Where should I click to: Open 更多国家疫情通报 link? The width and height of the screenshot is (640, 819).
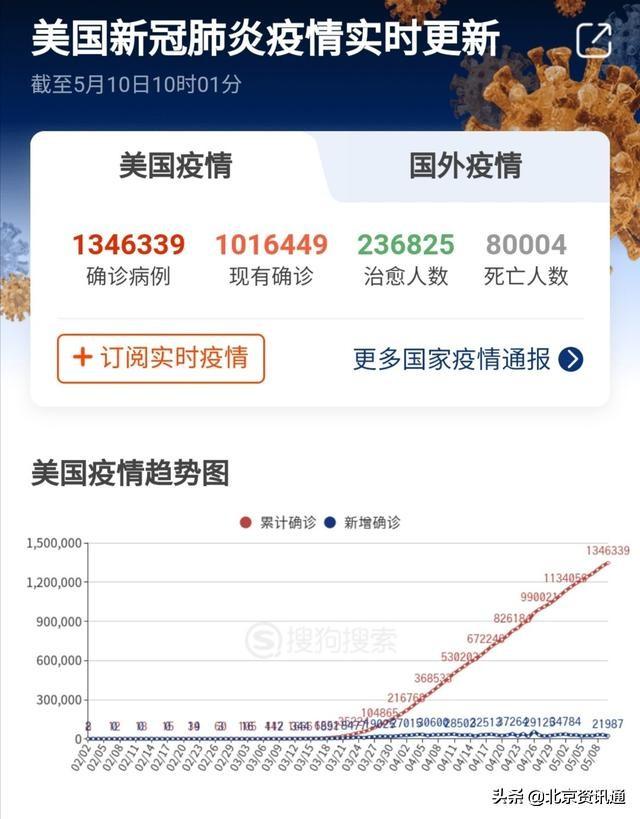(467, 360)
